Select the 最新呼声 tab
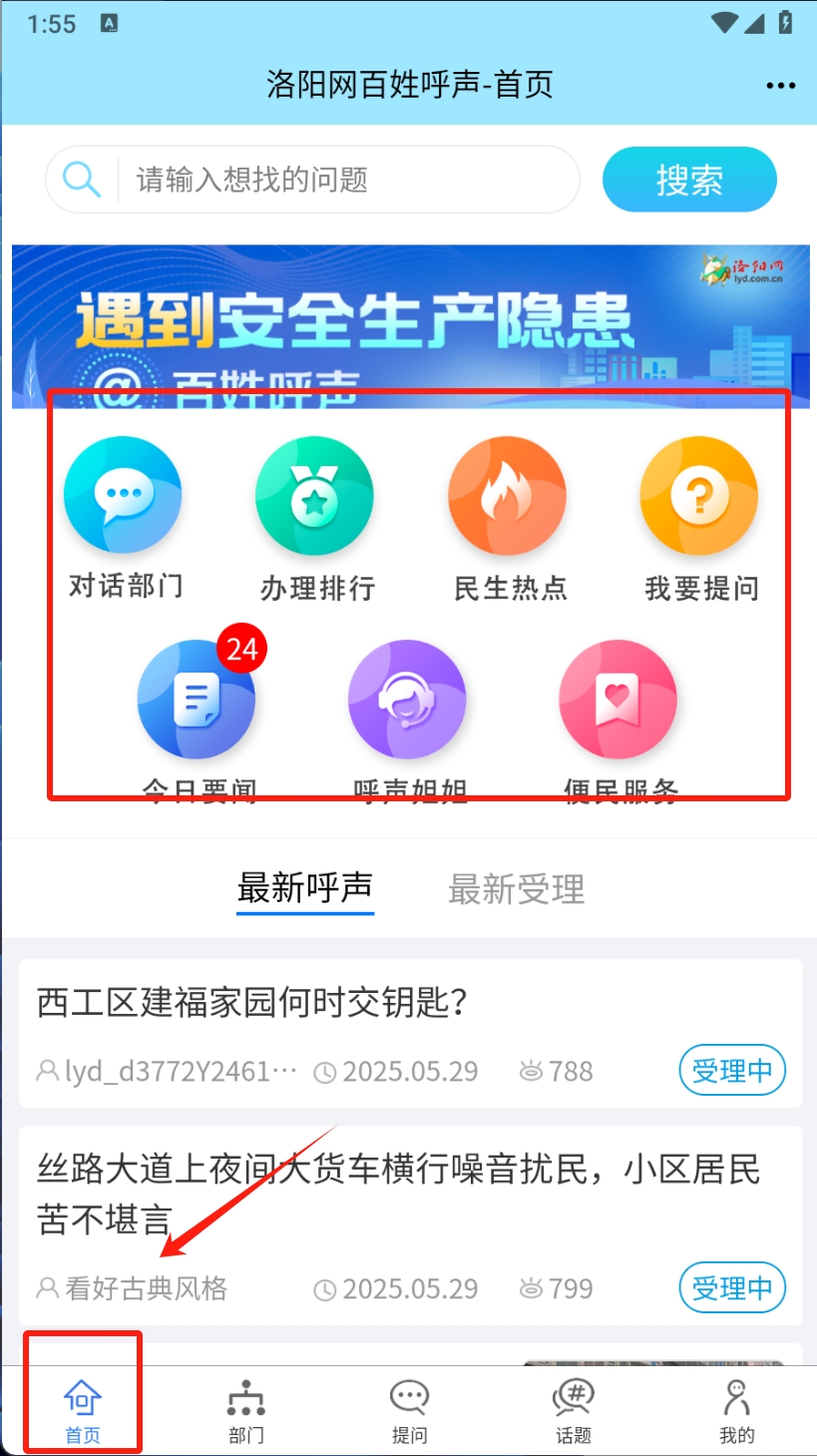 click(305, 887)
